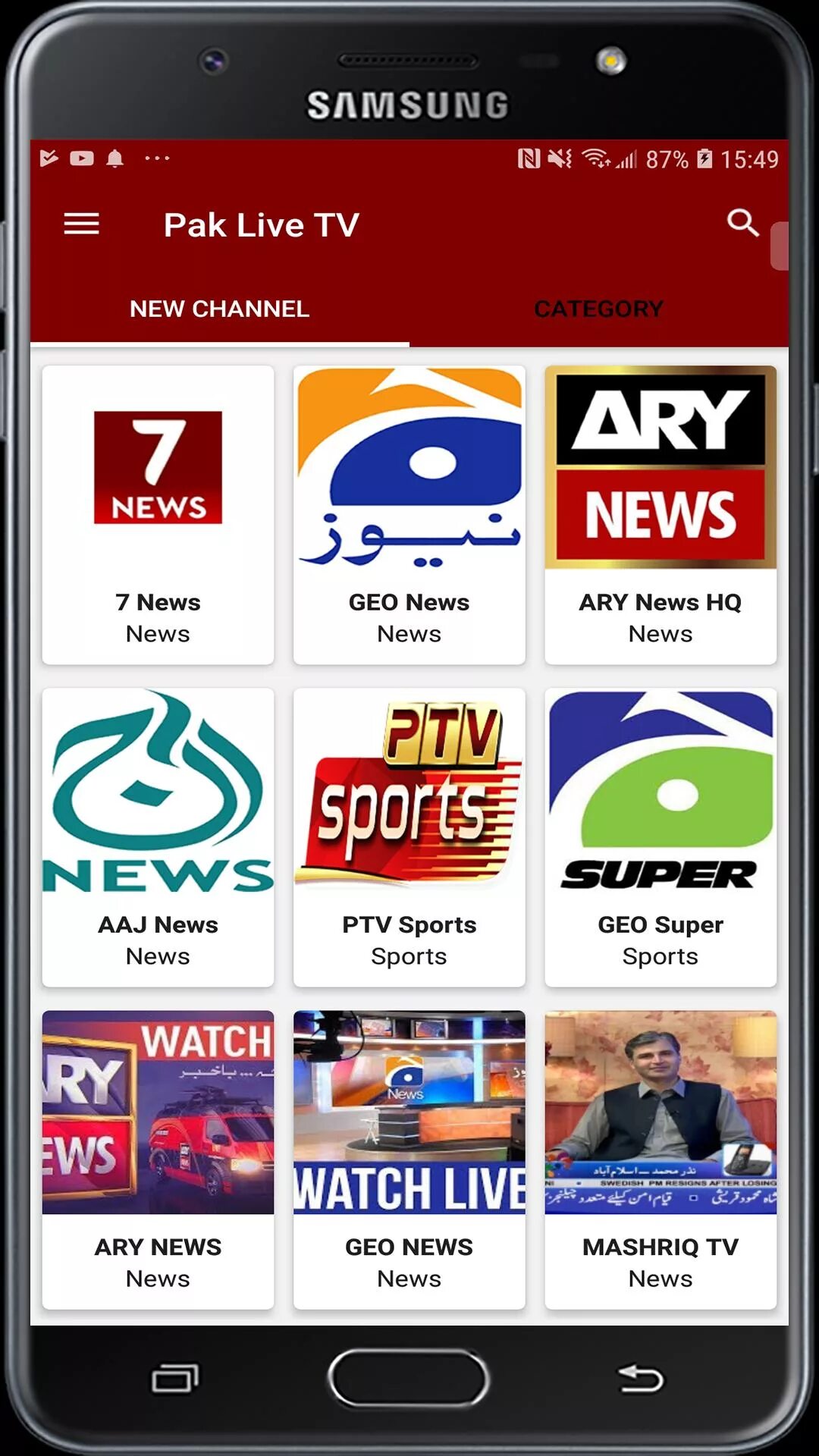Open the ARY News HQ channel

coord(660,516)
